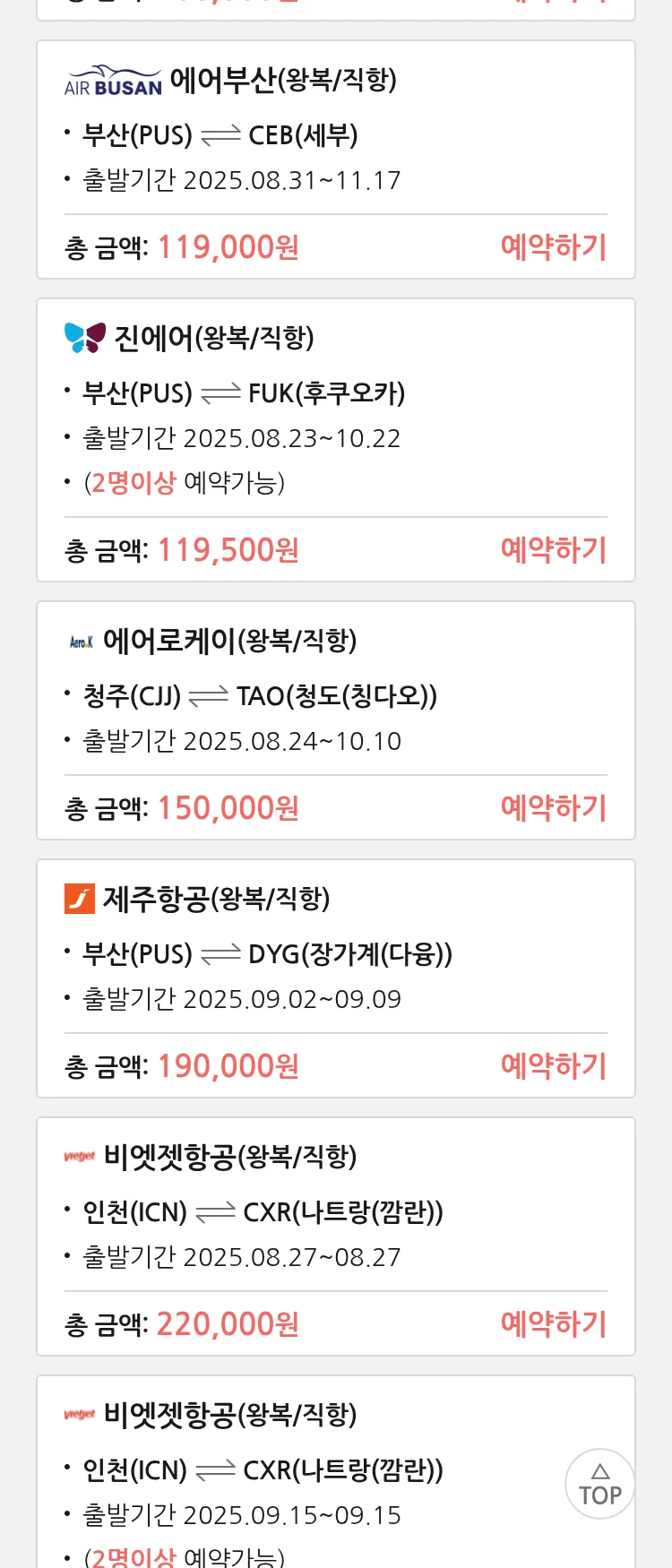Jump to top with TOP button
672x1568 pixels.
click(599, 1484)
